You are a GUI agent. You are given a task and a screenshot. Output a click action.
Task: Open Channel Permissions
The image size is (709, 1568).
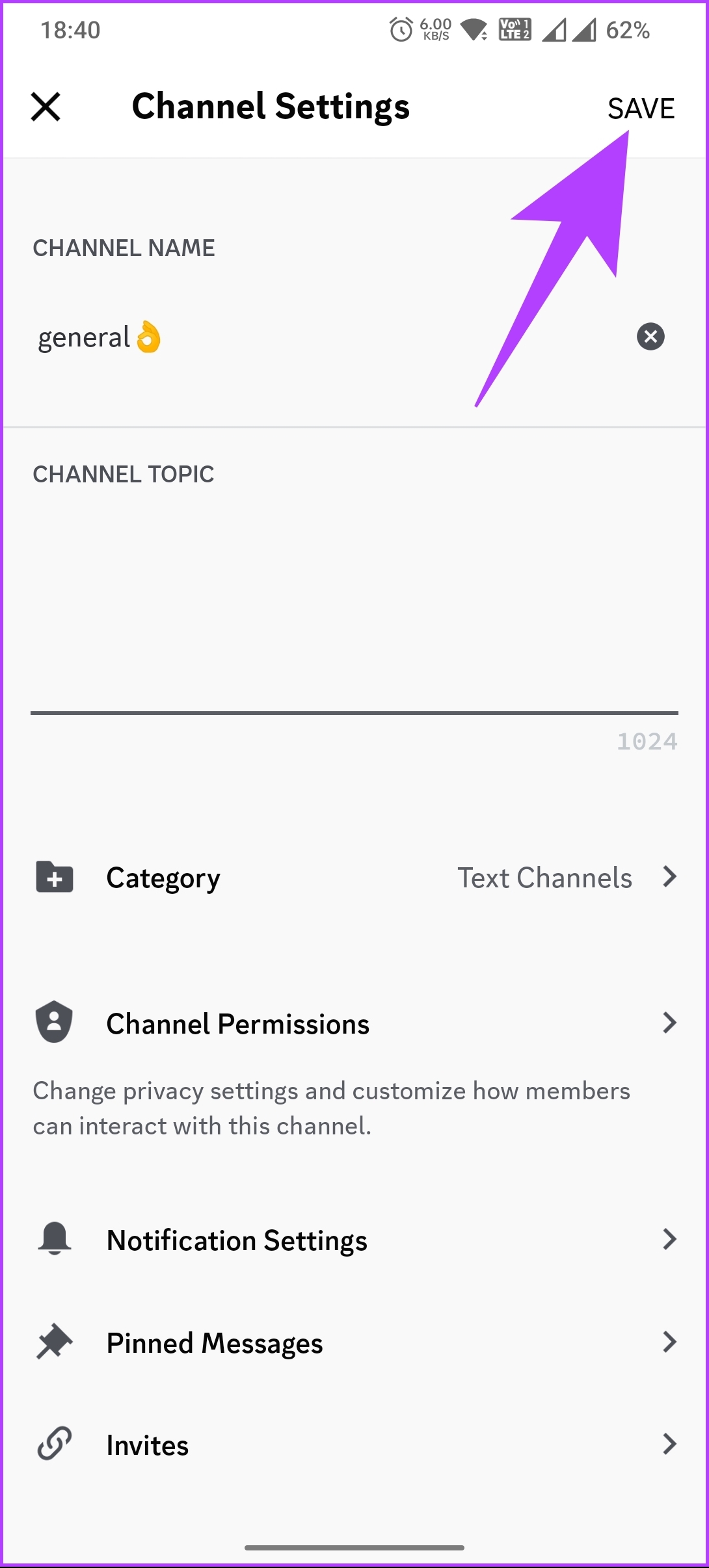(354, 1023)
